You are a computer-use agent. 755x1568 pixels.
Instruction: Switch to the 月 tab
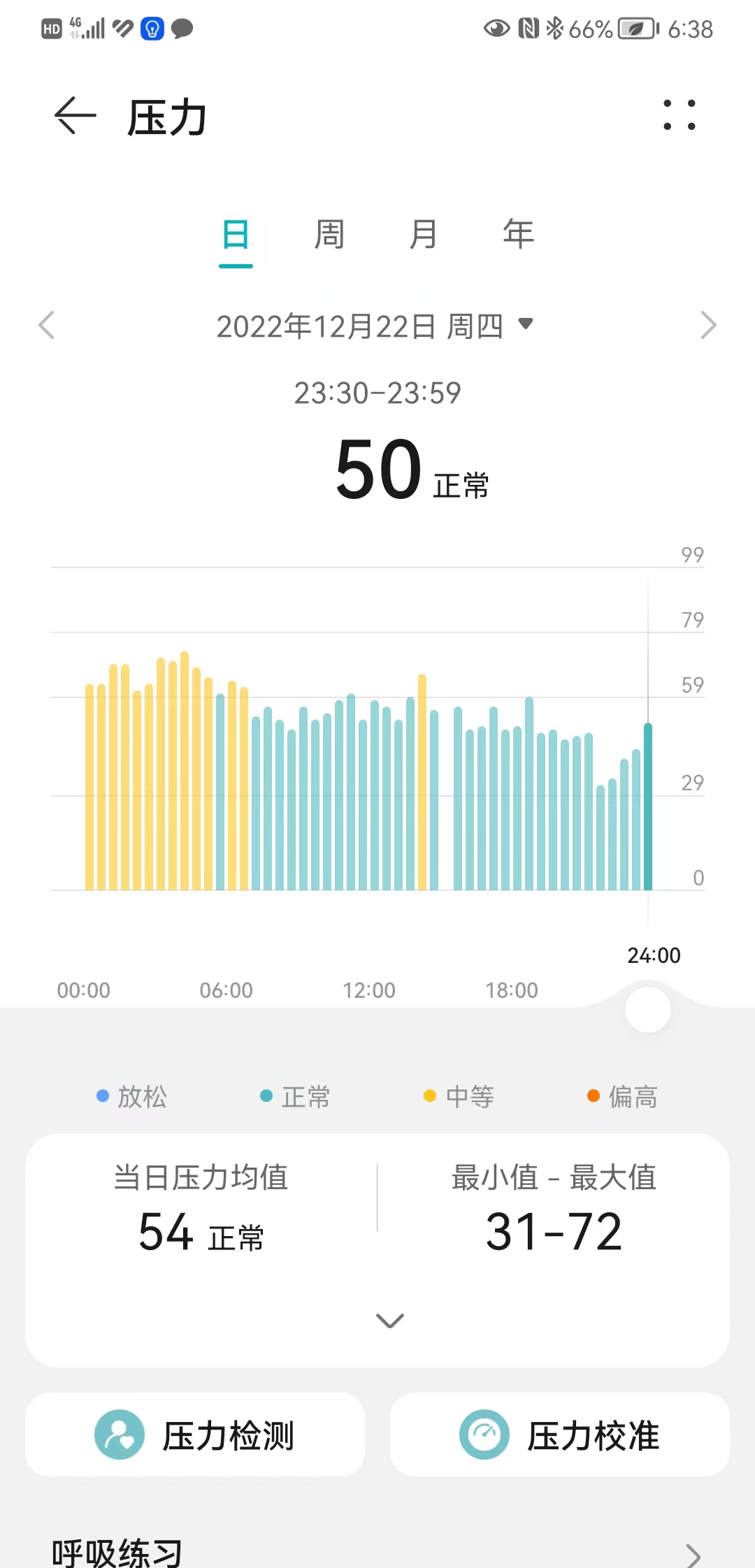pos(424,234)
